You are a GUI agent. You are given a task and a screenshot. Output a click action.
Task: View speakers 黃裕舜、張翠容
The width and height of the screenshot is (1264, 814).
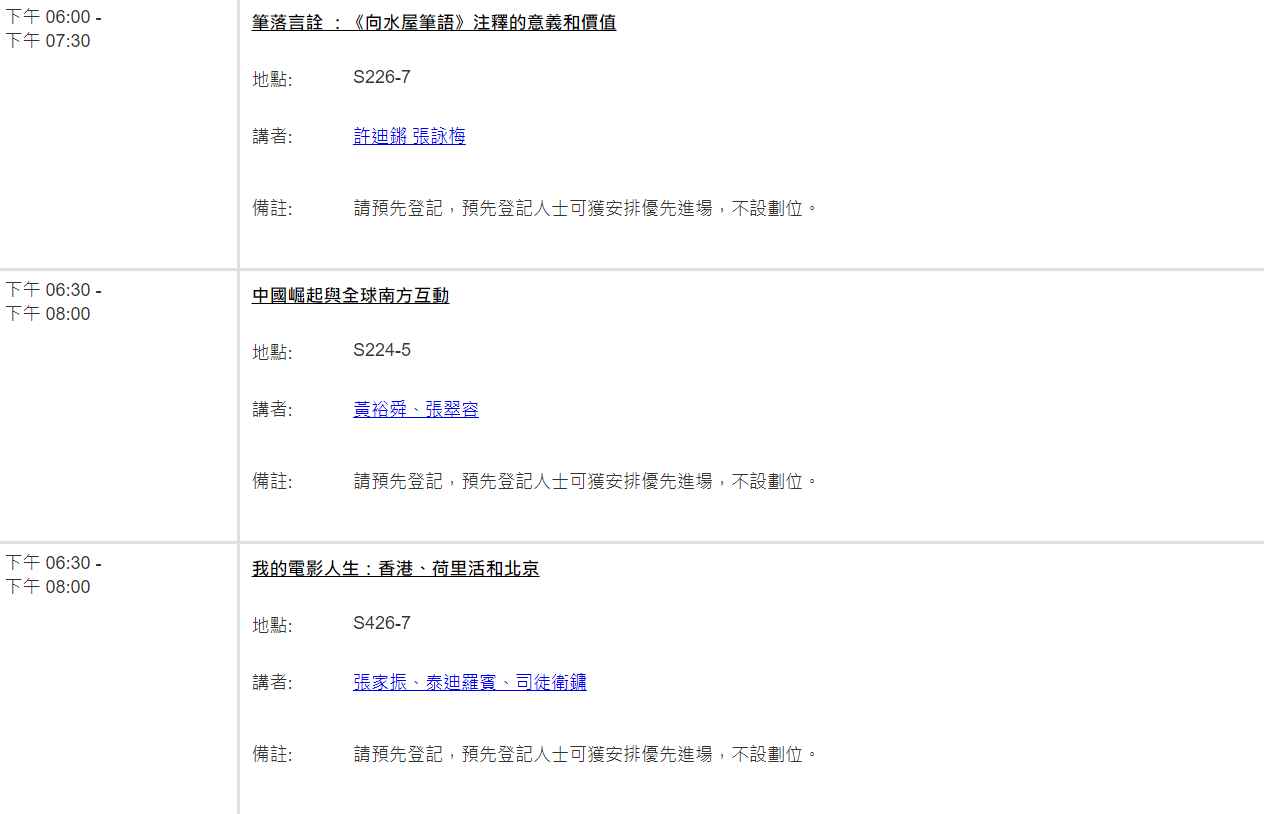coord(415,409)
